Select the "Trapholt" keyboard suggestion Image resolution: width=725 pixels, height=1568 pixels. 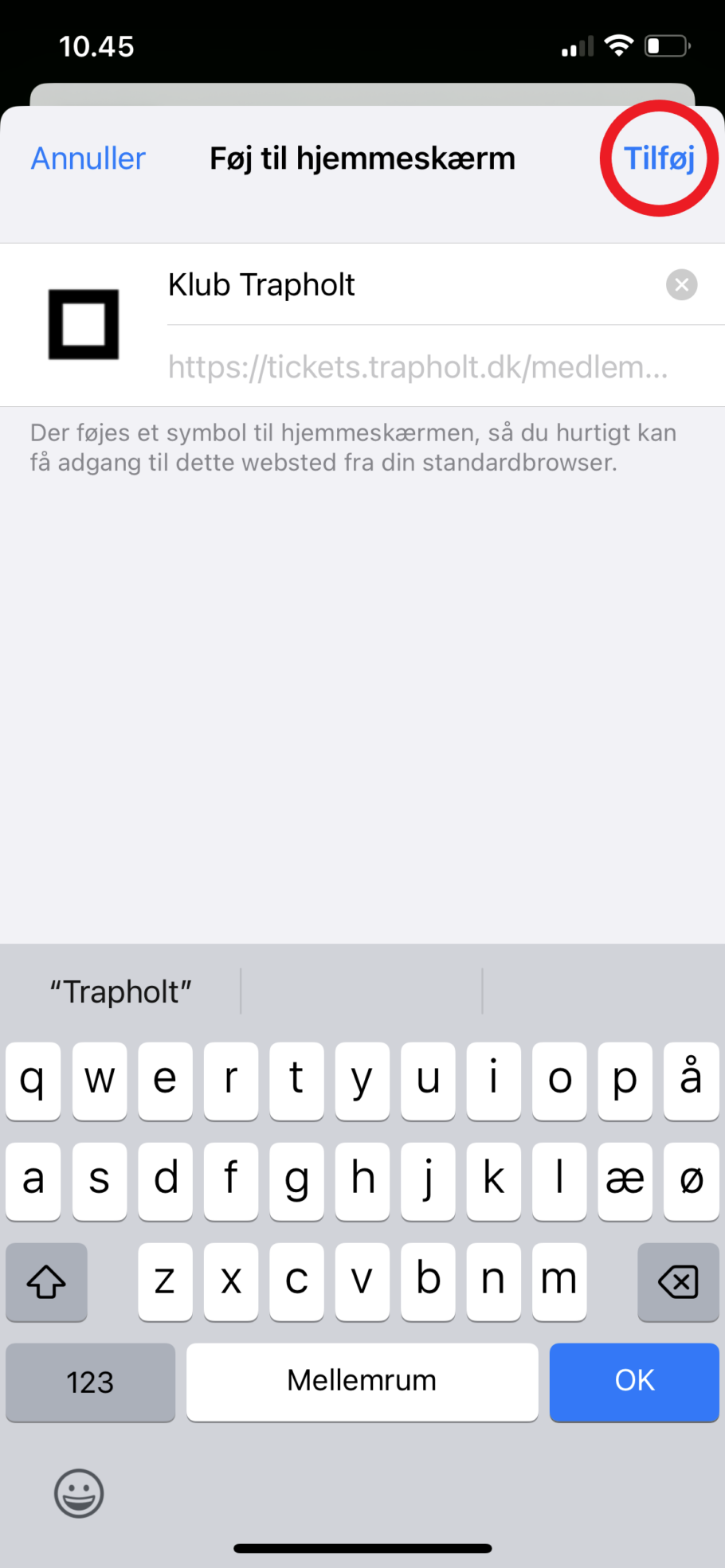121,992
